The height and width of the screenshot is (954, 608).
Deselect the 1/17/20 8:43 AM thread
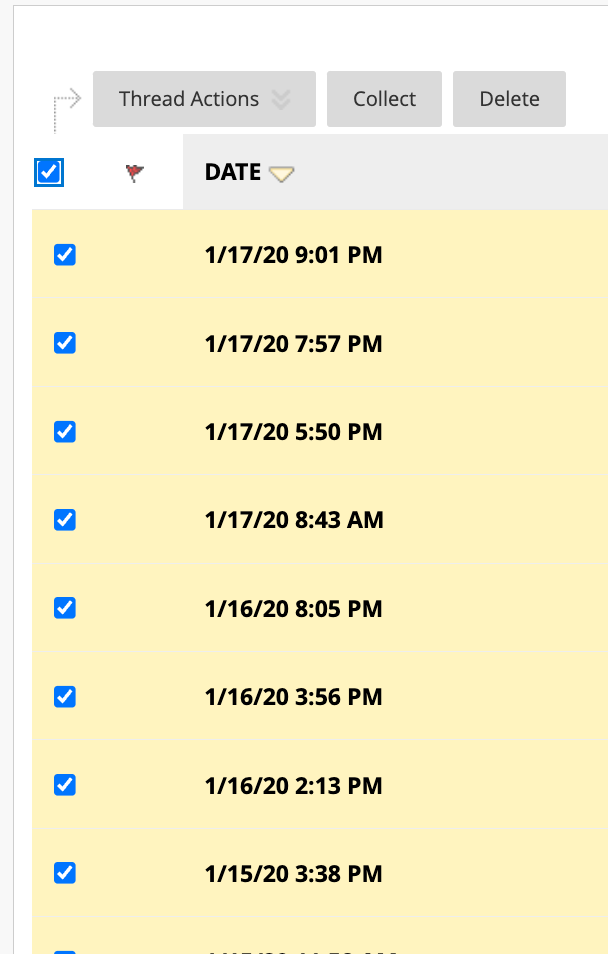[x=65, y=520]
